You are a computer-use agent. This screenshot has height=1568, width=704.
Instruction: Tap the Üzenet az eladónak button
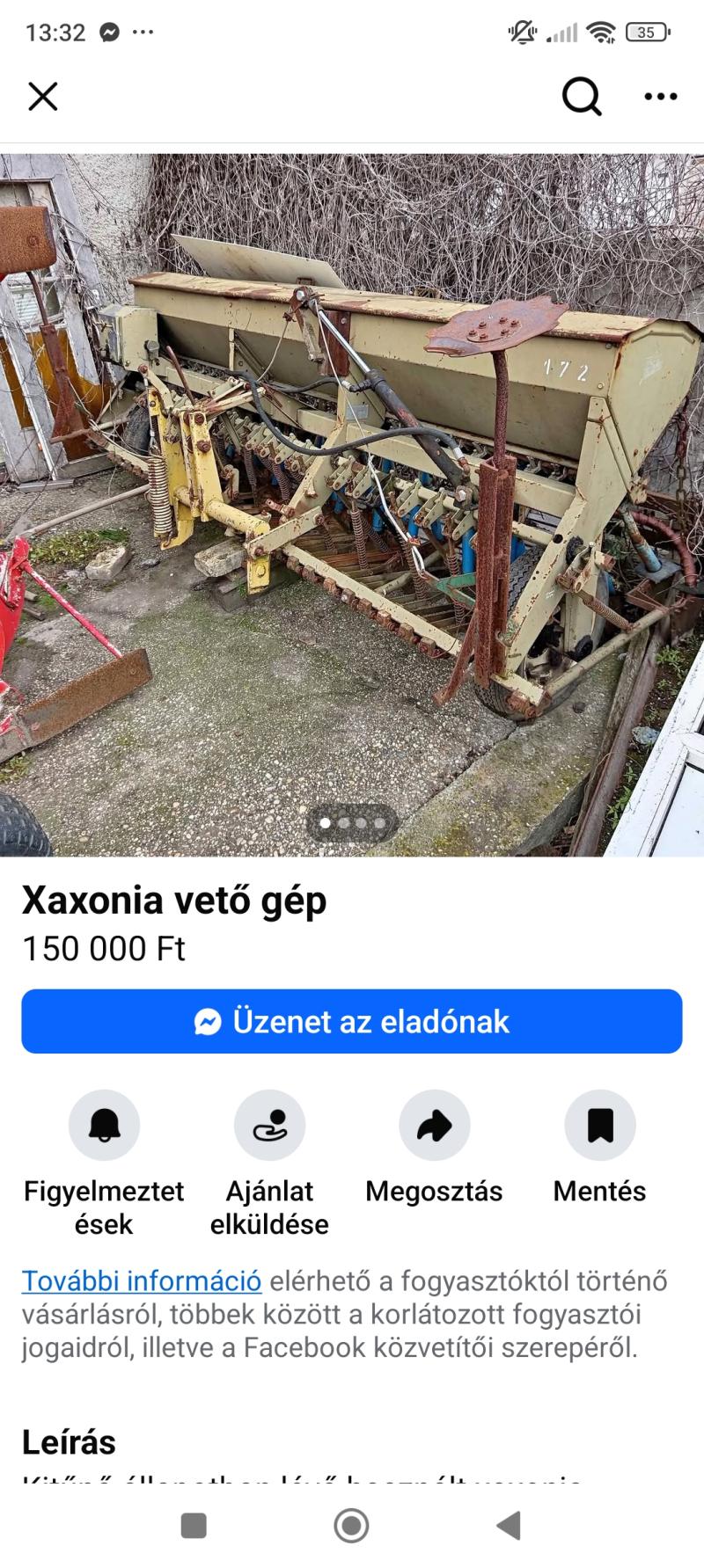[x=352, y=1021]
